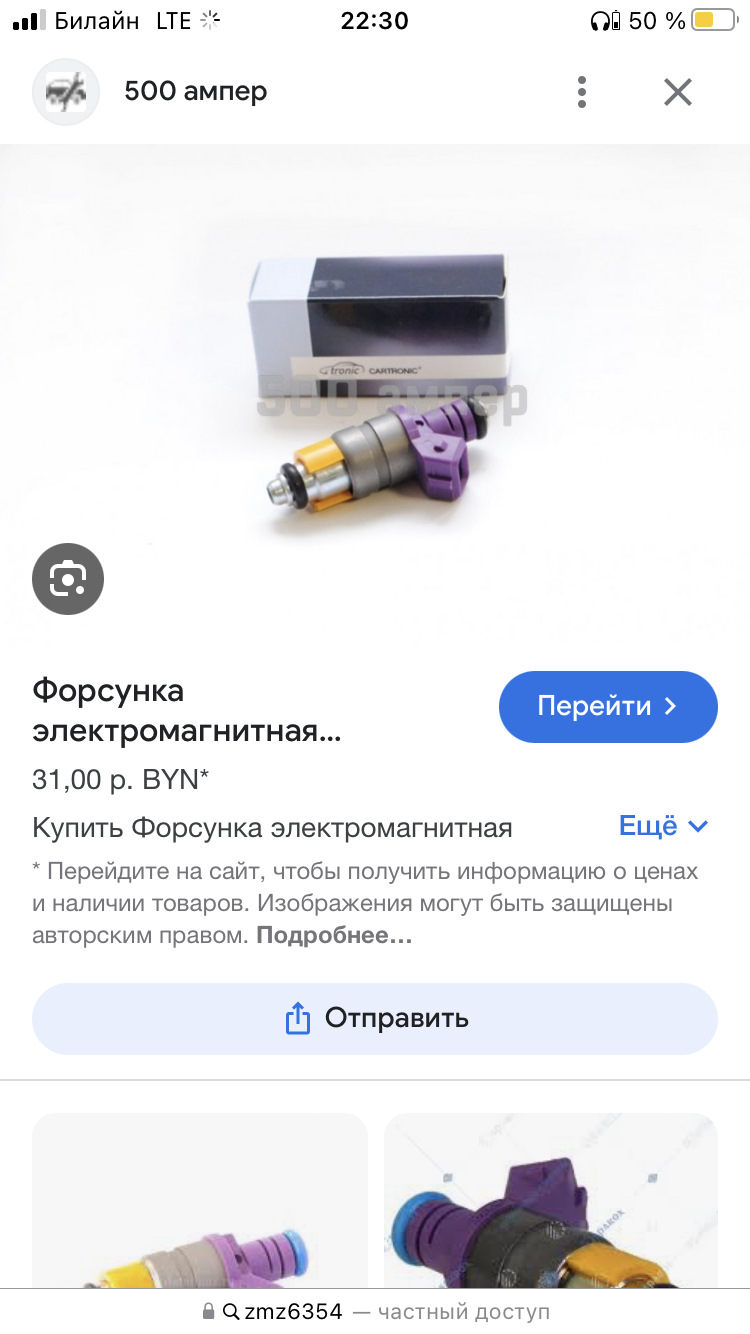Tap the share icon inside Отправить button
The height and width of the screenshot is (1334, 750).
[x=297, y=1018]
